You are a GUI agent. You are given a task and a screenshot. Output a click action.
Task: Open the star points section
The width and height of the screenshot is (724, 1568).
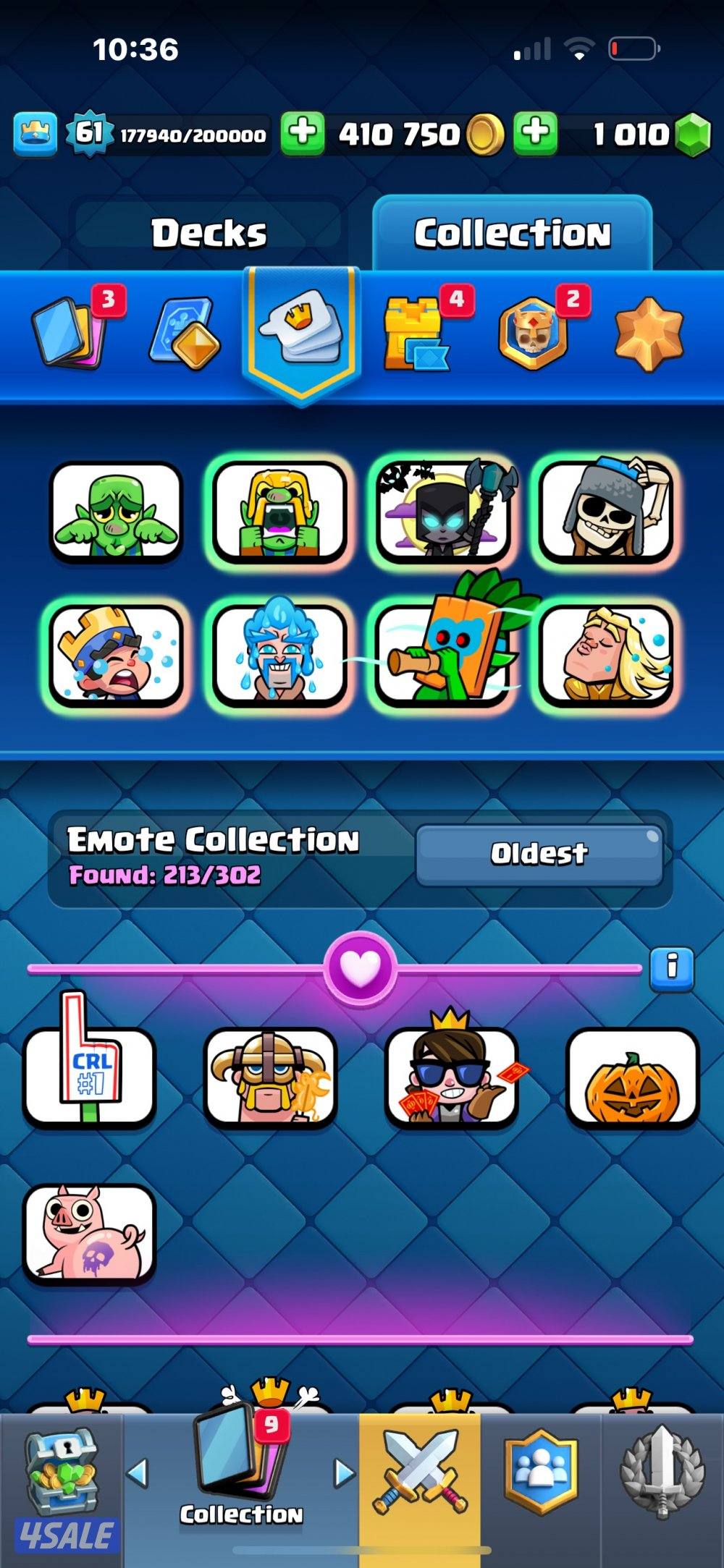click(x=649, y=333)
